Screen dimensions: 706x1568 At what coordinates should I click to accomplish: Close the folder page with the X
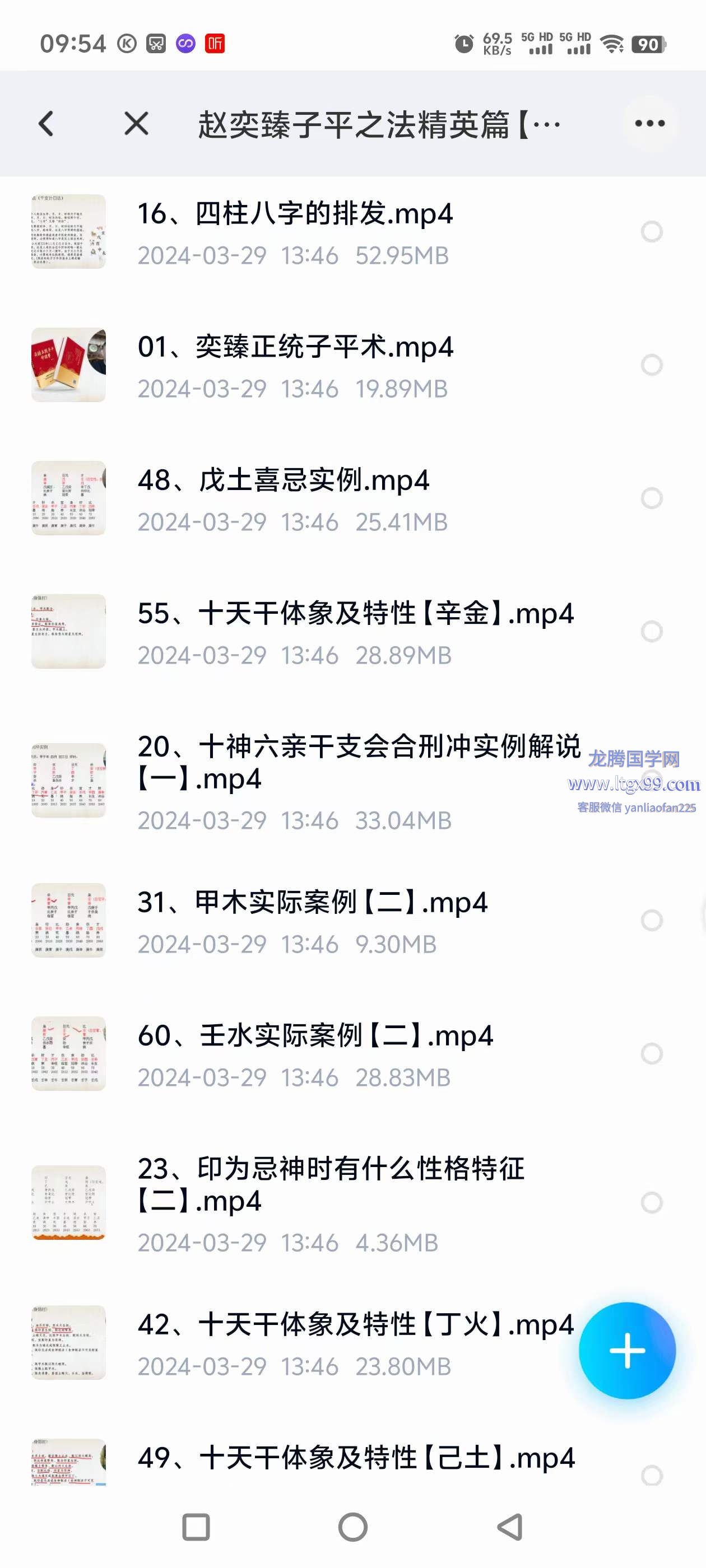(136, 124)
